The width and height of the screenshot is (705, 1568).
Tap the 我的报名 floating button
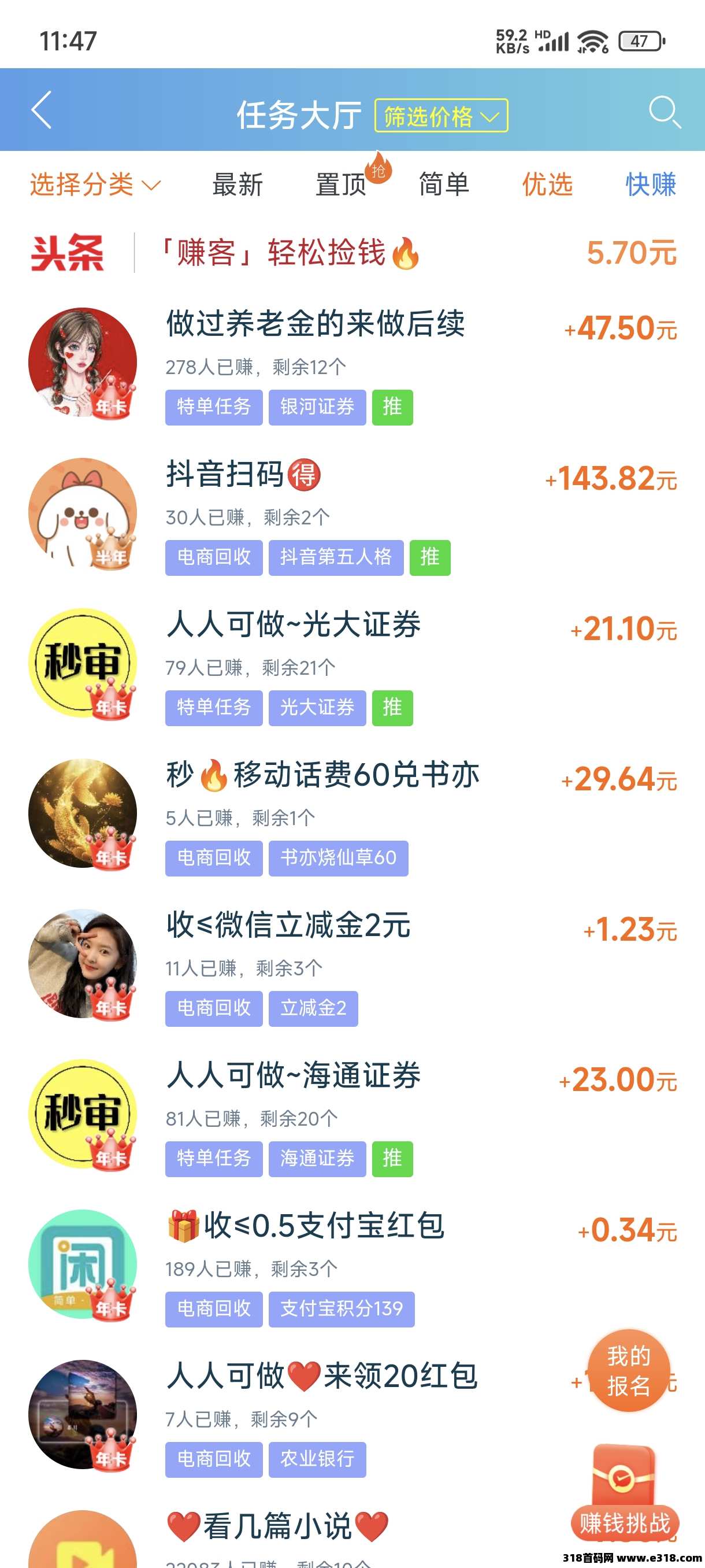[x=628, y=1371]
